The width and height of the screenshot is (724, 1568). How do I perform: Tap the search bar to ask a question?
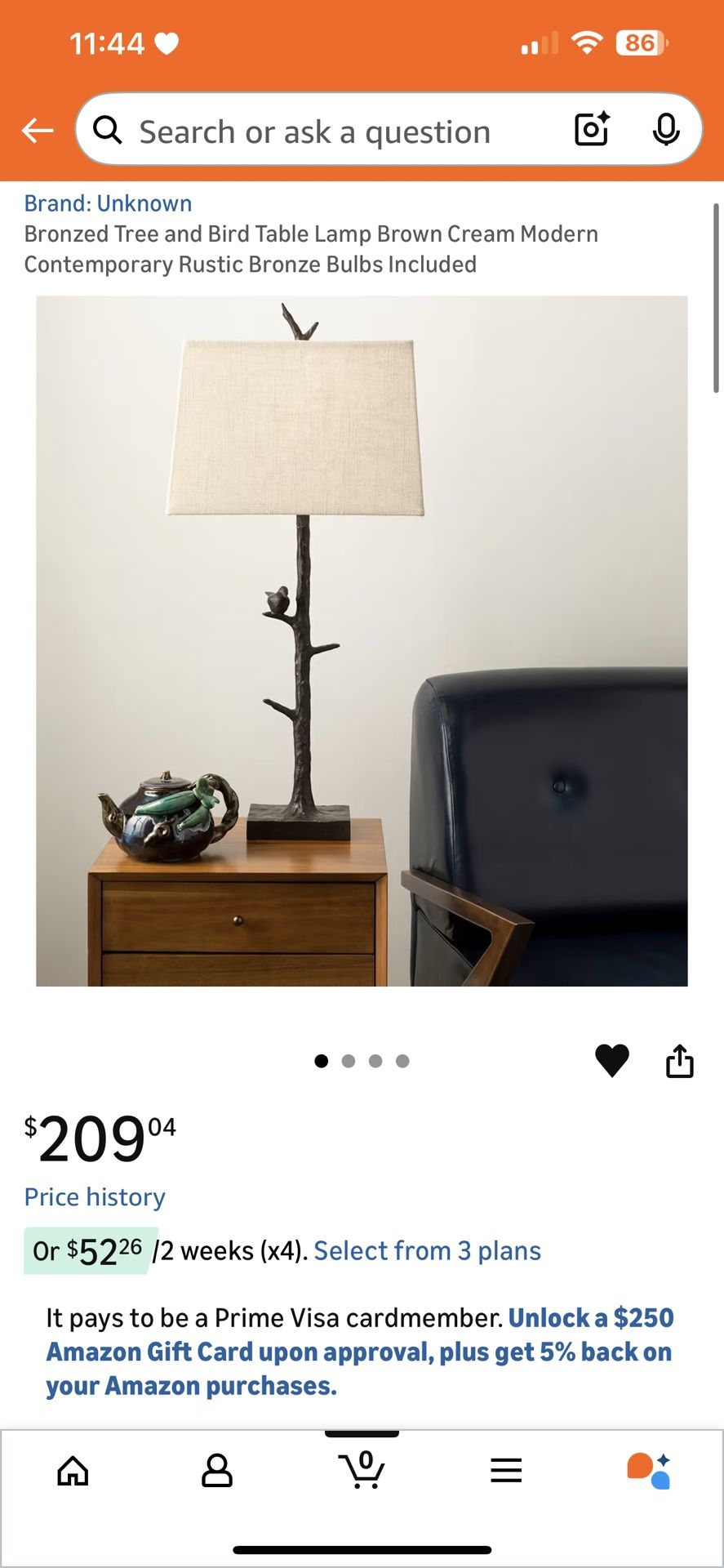point(326,131)
